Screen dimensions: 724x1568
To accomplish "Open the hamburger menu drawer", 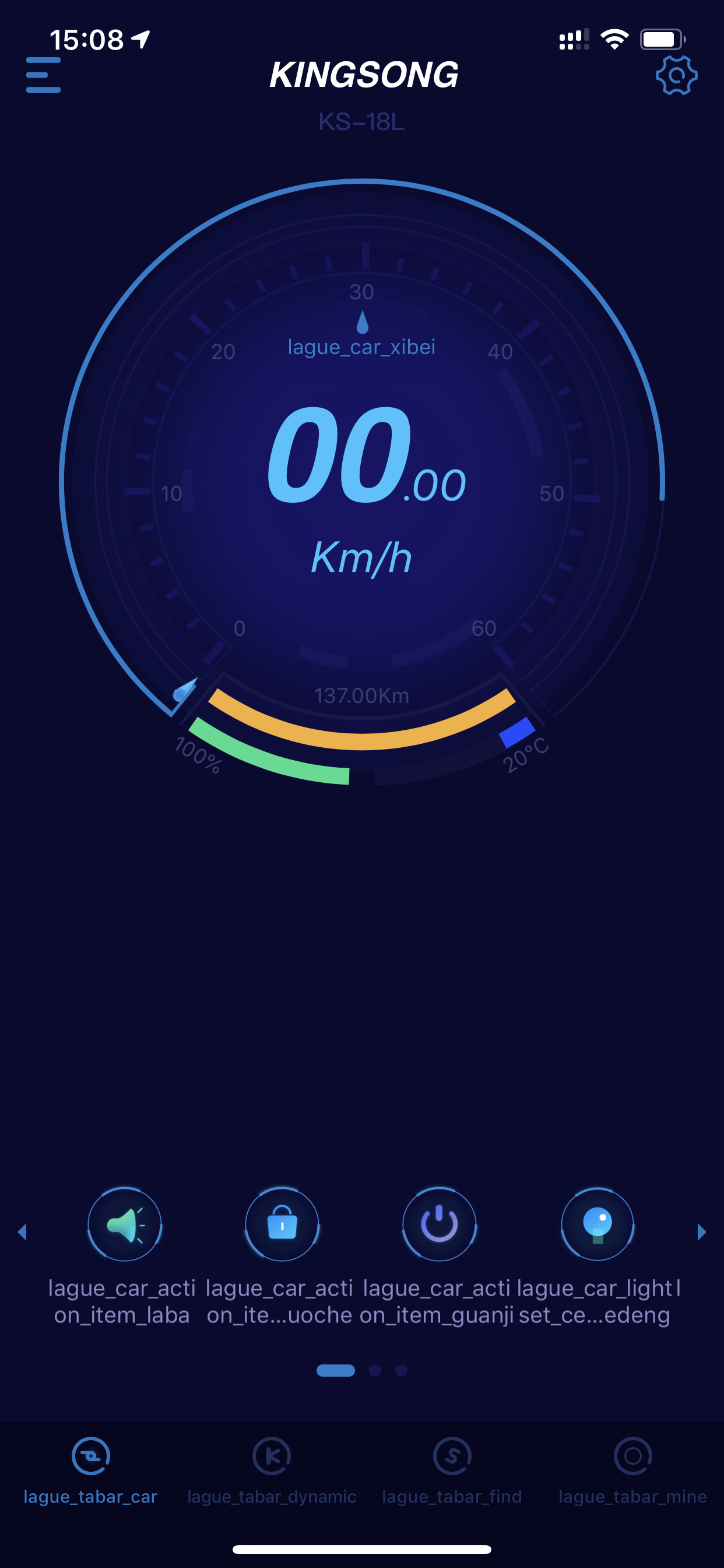I will tap(43, 75).
